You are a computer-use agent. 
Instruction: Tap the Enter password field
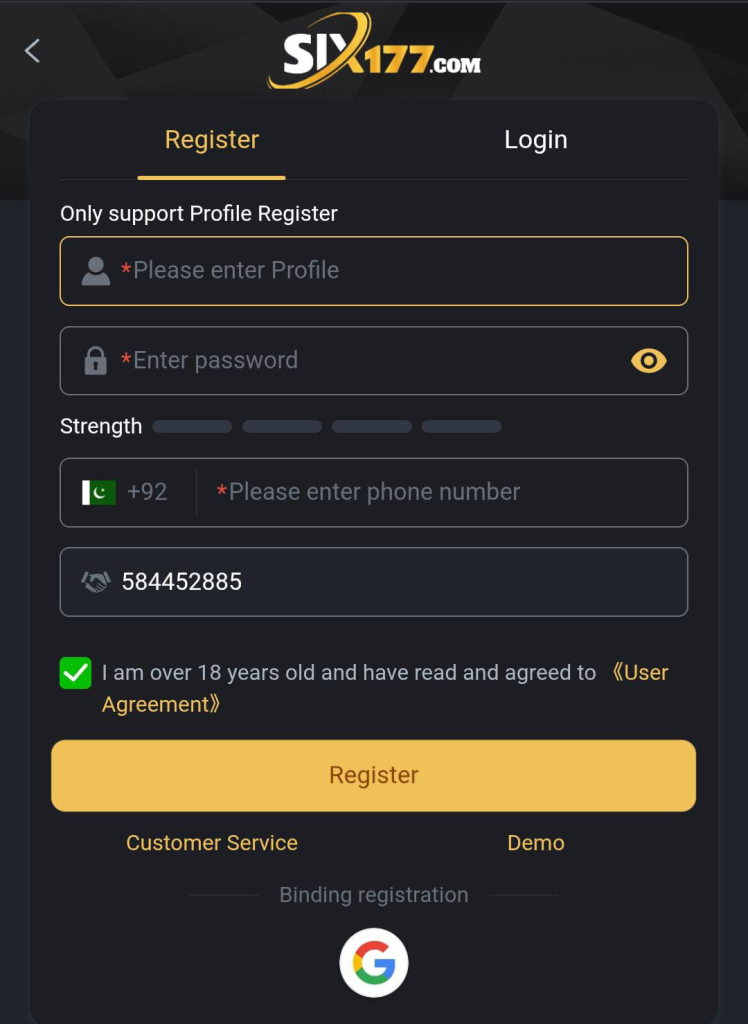coord(360,360)
